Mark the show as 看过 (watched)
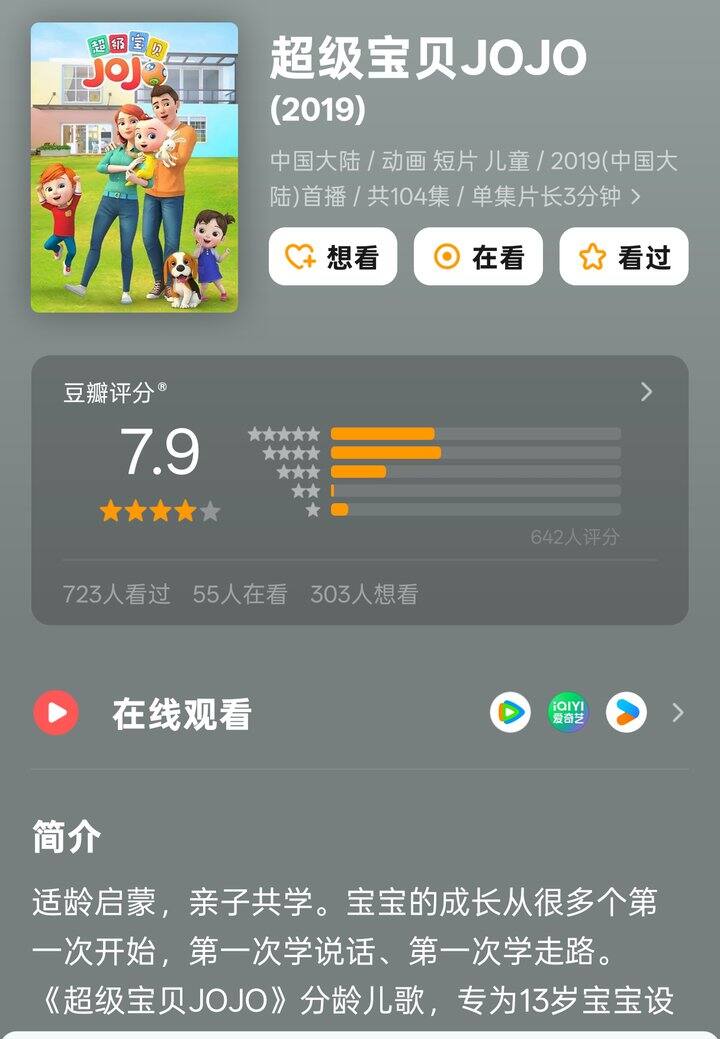720x1039 pixels. click(x=624, y=257)
